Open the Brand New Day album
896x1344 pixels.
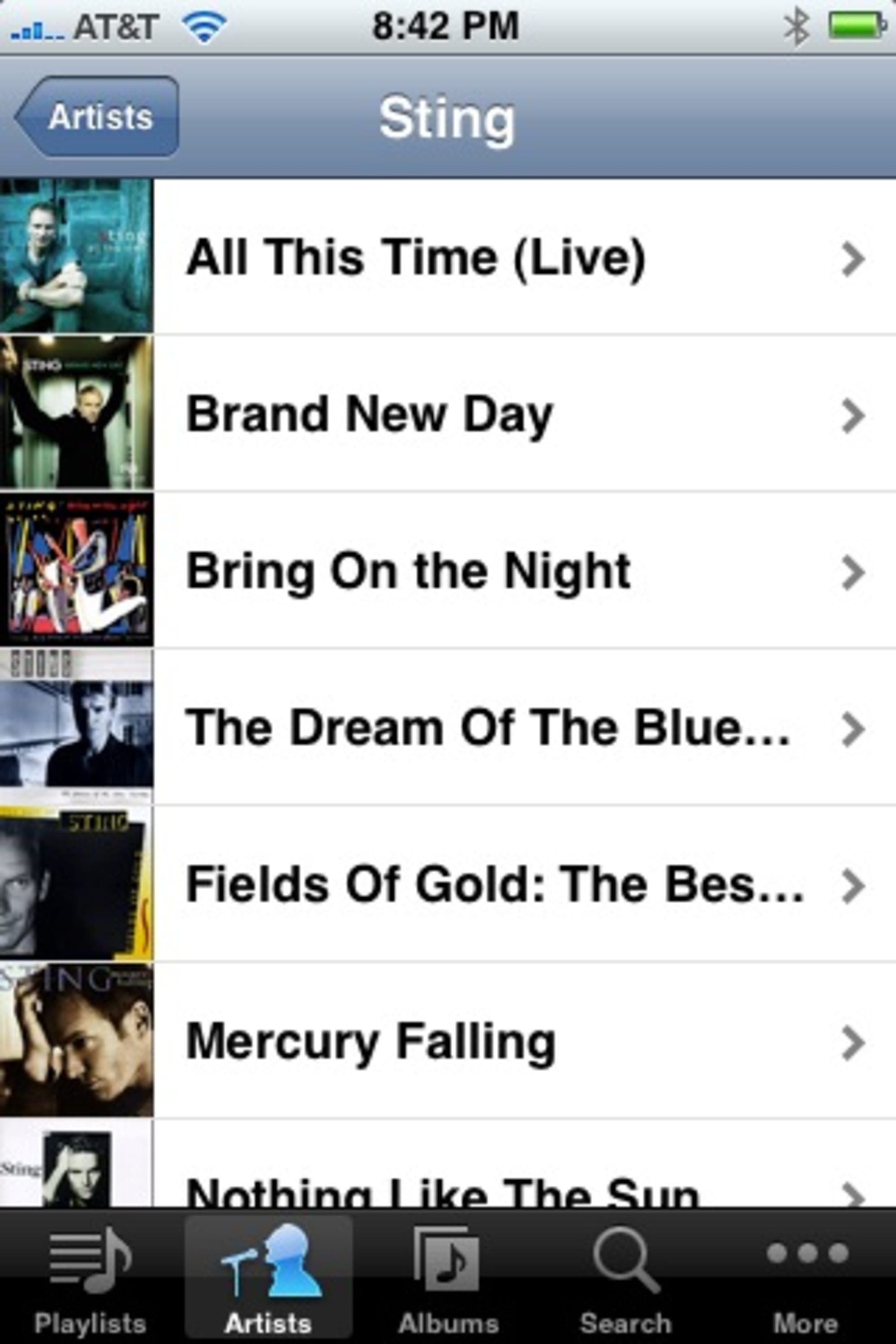(369, 414)
